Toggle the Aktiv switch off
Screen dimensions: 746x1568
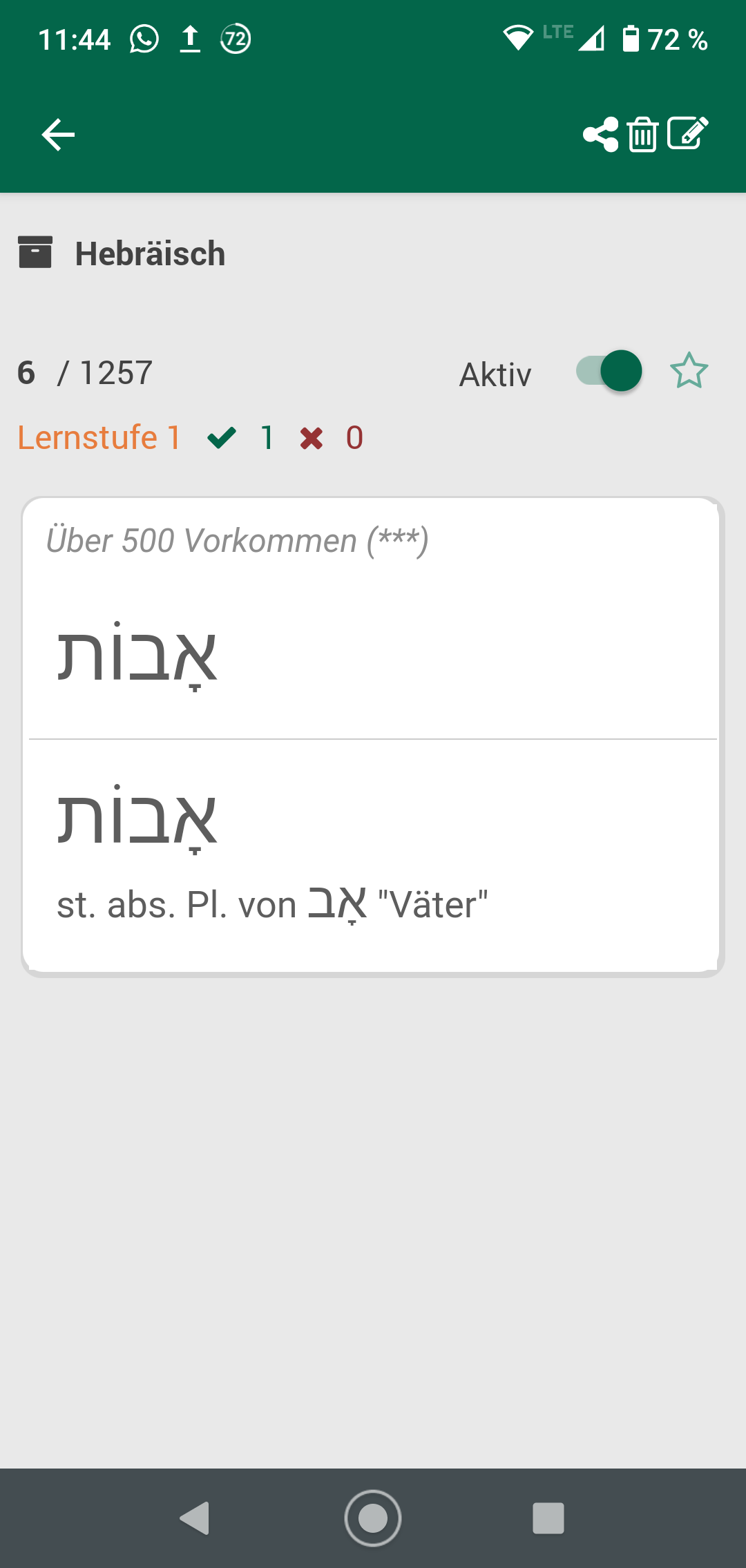tap(609, 371)
